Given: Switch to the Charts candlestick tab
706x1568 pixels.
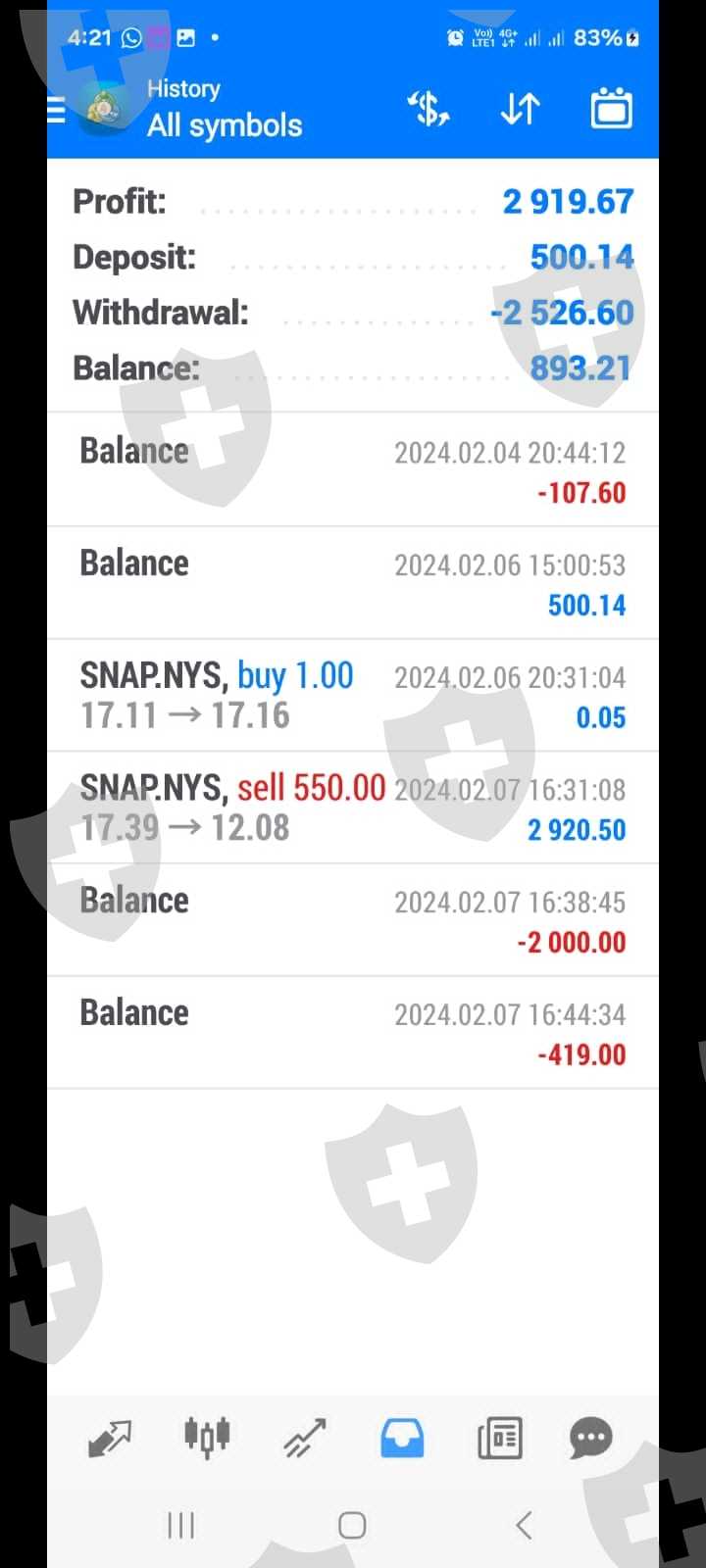Looking at the screenshot, I should click(207, 1439).
